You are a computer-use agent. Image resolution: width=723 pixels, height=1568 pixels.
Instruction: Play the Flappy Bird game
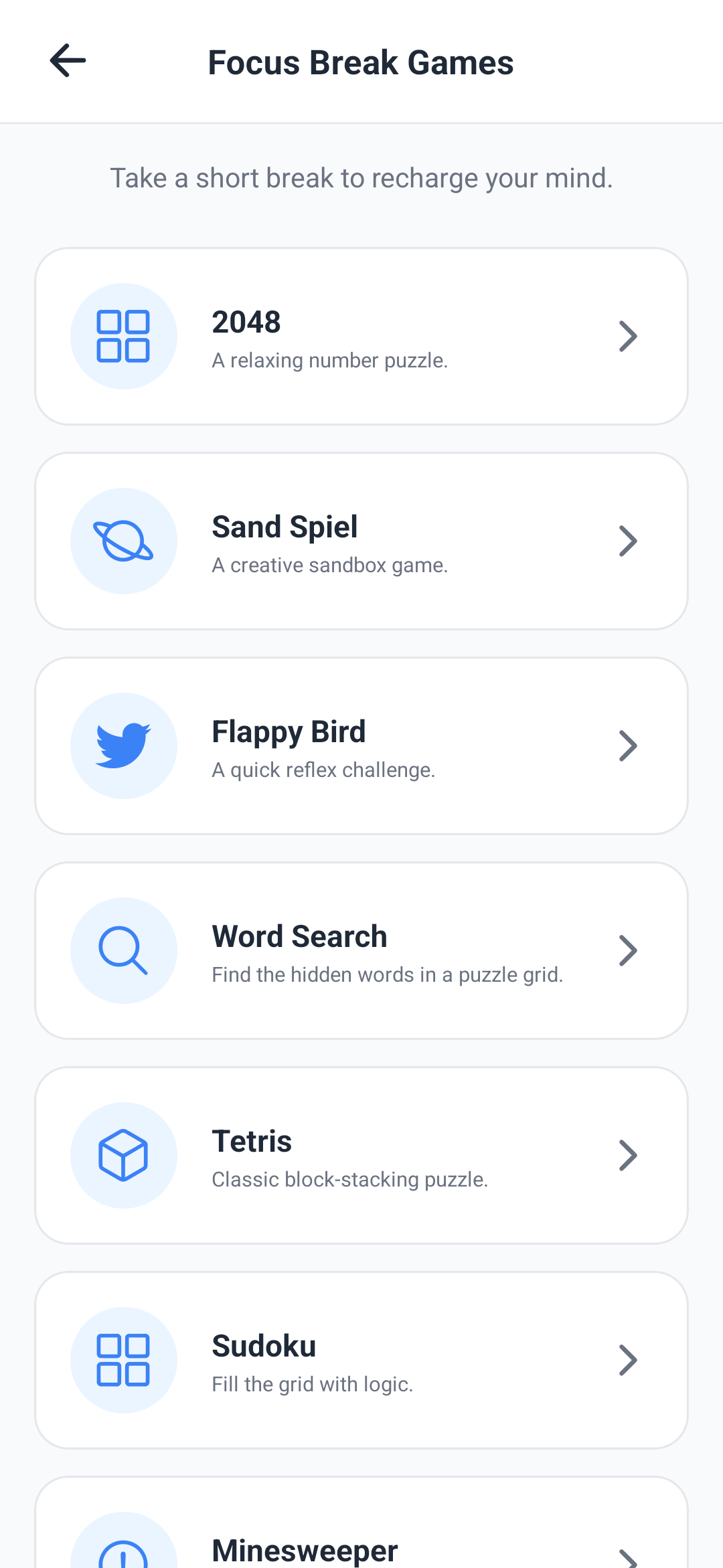[361, 746]
